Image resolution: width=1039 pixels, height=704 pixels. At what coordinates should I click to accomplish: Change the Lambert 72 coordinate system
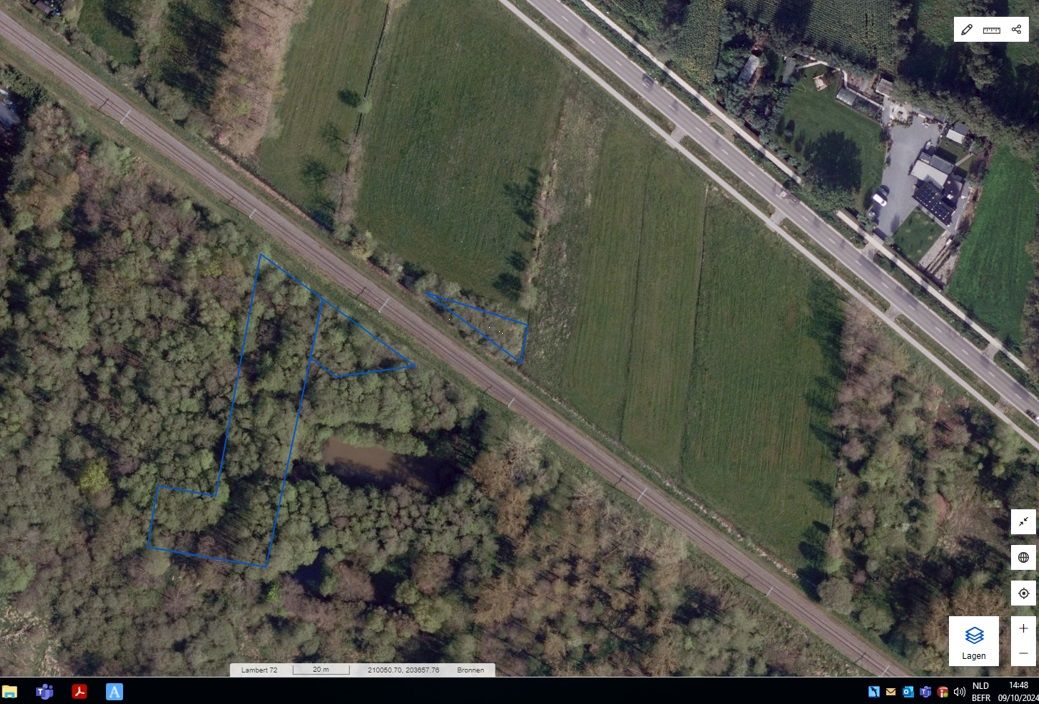pyautogui.click(x=260, y=670)
